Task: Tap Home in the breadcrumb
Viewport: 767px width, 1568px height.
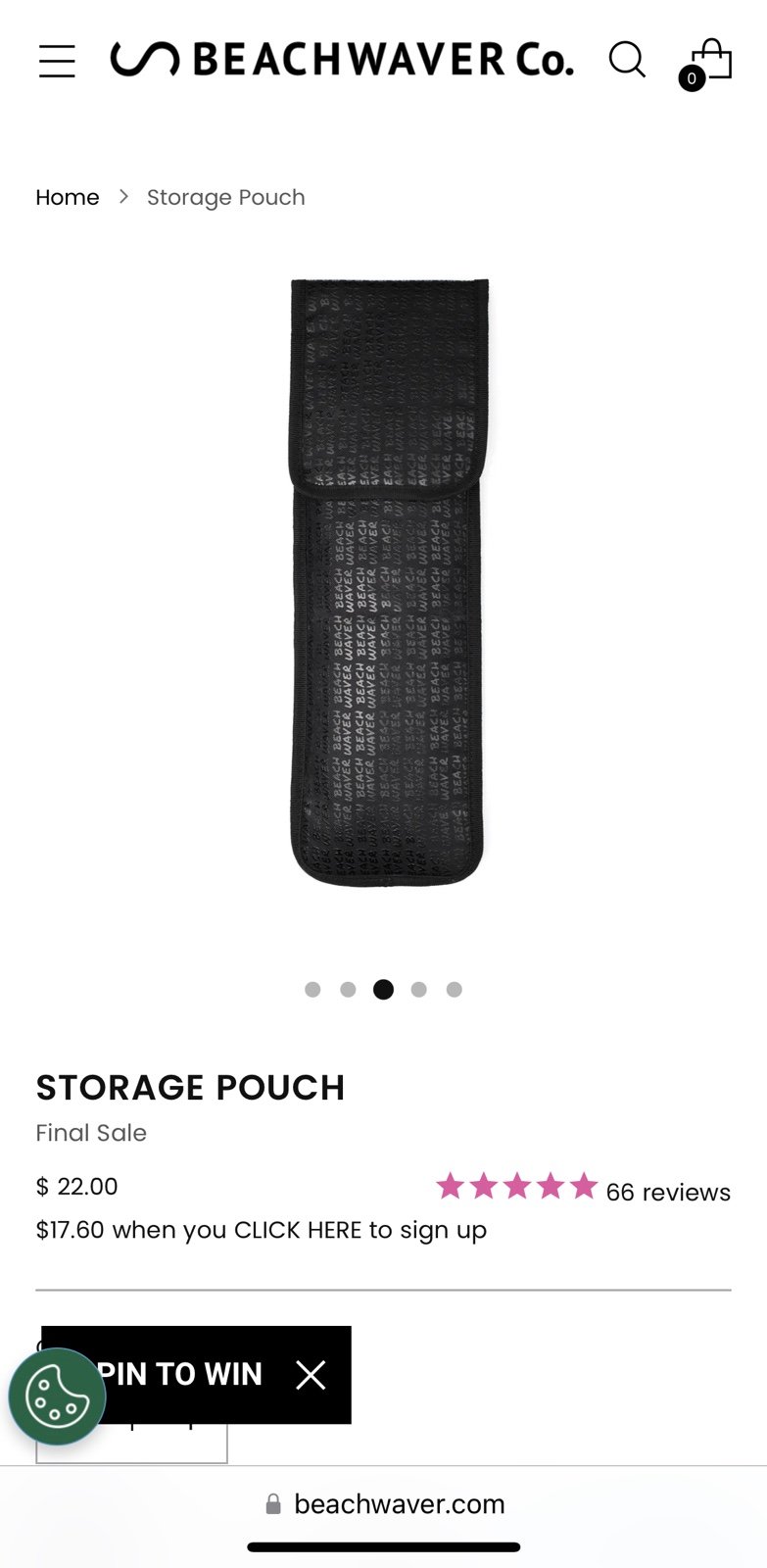Action: coord(68,197)
